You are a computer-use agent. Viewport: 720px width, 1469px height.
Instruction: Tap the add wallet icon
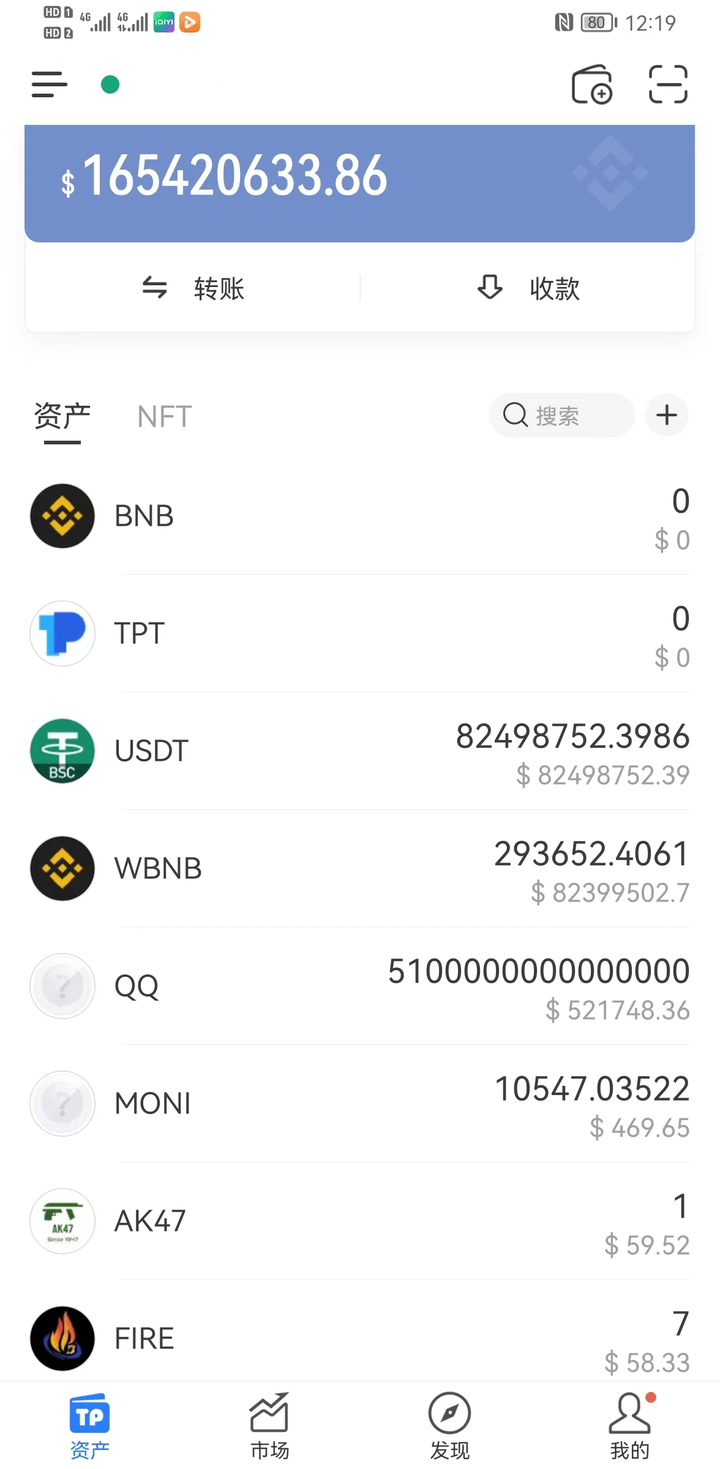coord(591,85)
